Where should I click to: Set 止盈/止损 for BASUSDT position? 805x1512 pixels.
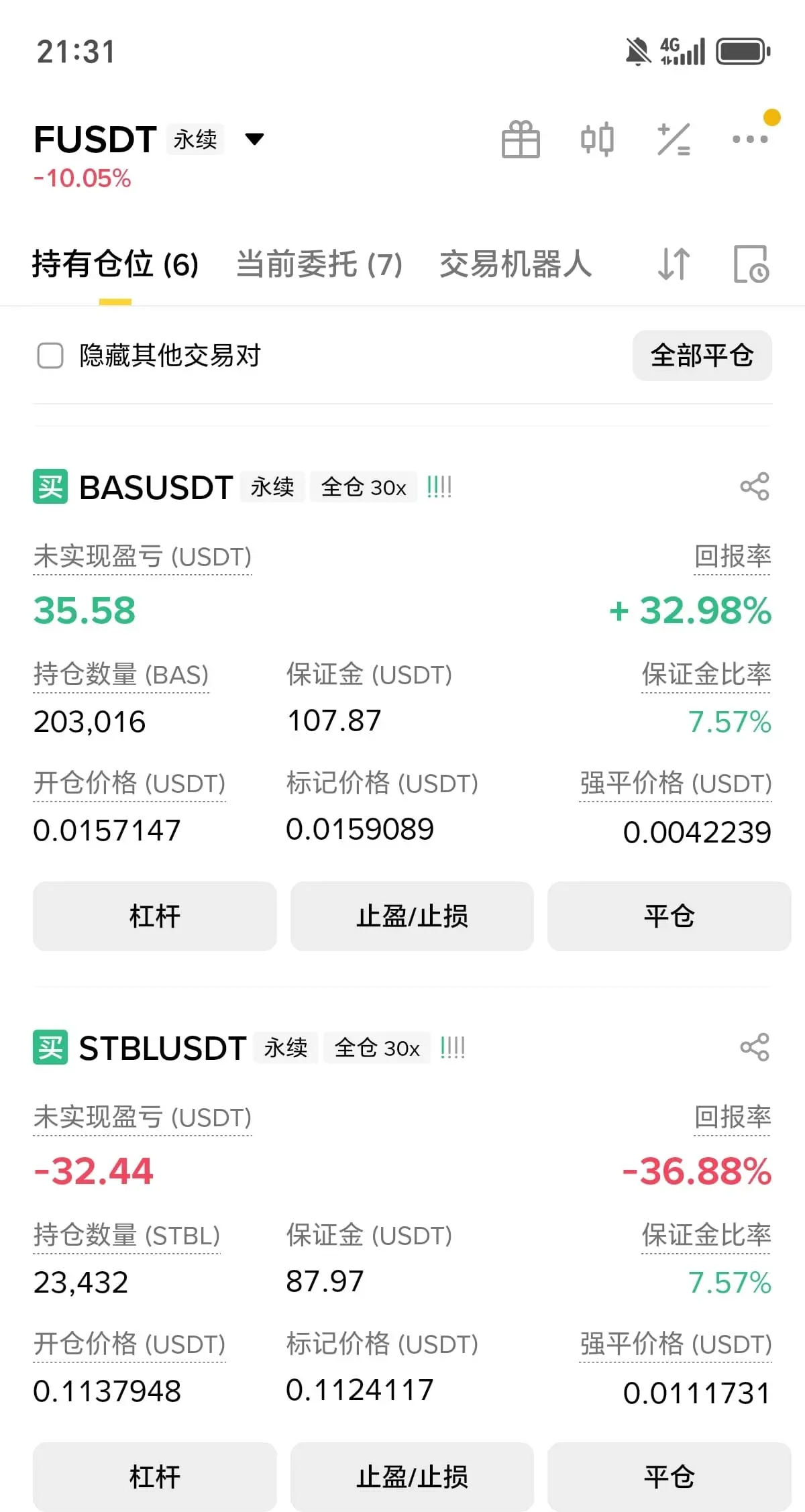[412, 916]
